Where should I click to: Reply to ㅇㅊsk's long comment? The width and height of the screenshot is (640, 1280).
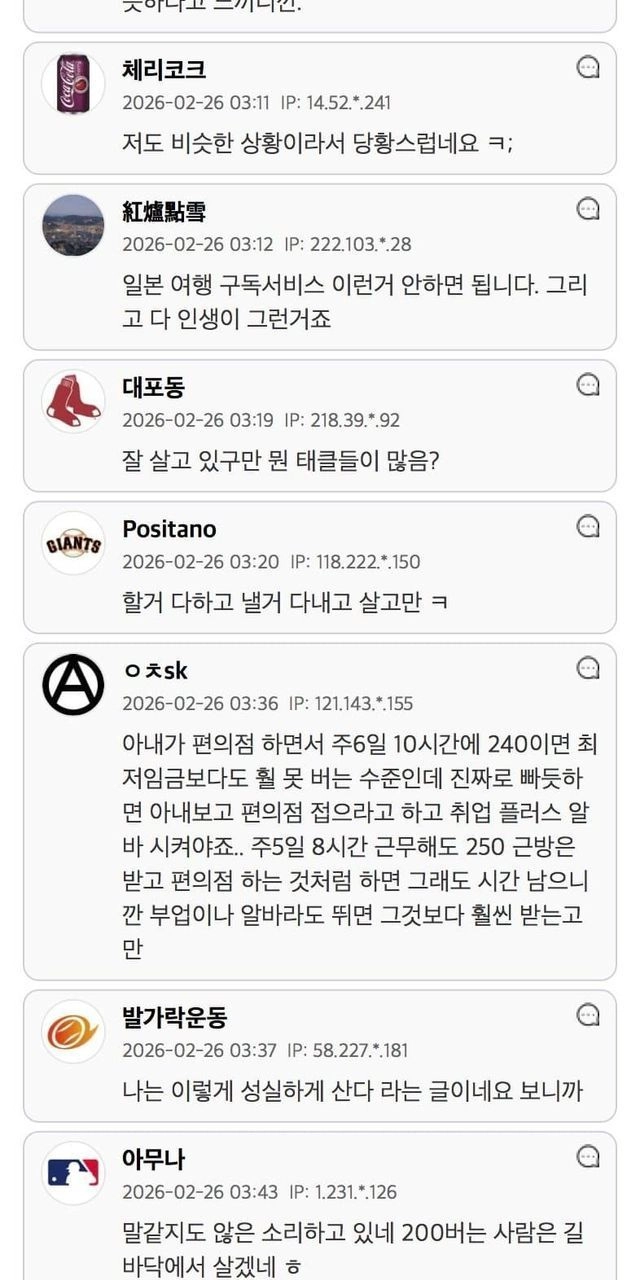pyautogui.click(x=589, y=668)
